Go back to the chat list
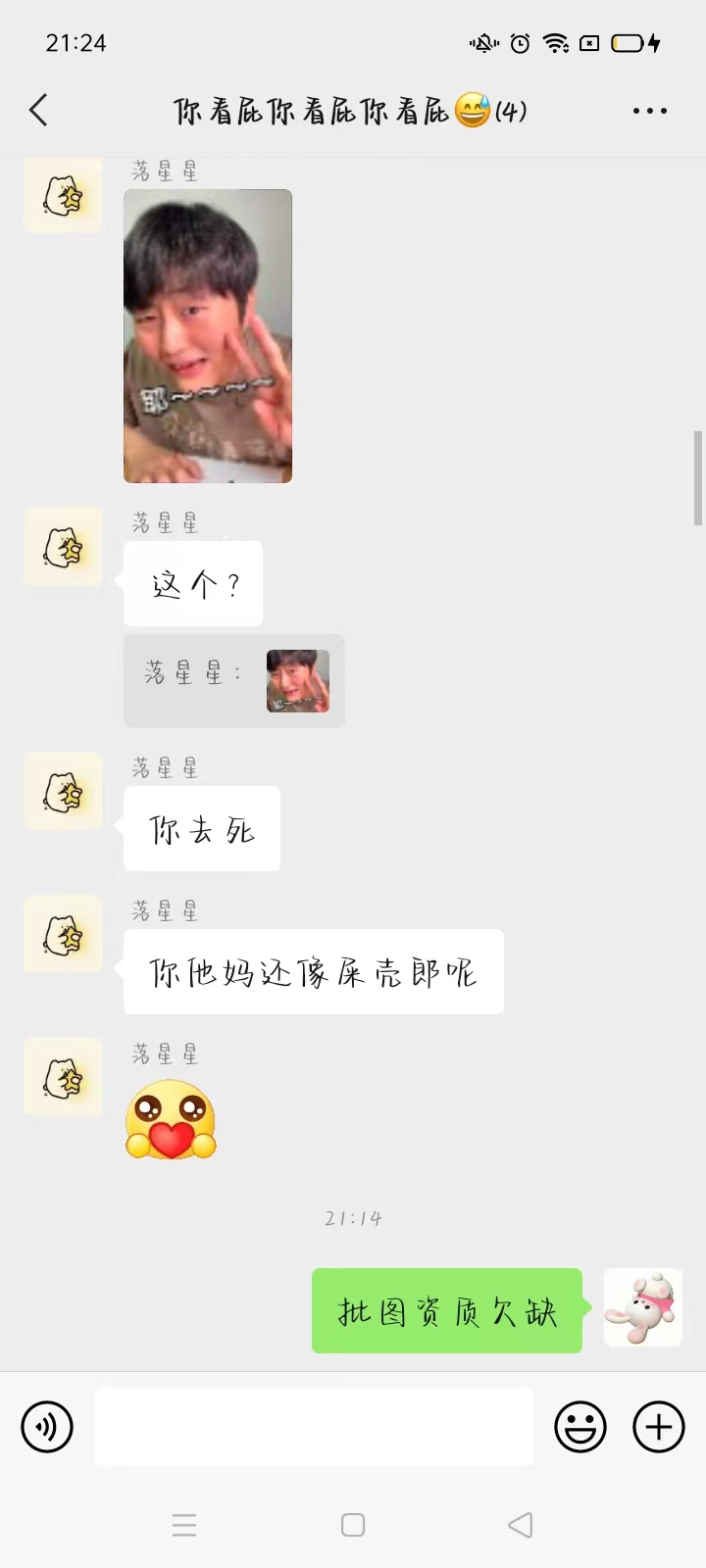 pos(39,111)
